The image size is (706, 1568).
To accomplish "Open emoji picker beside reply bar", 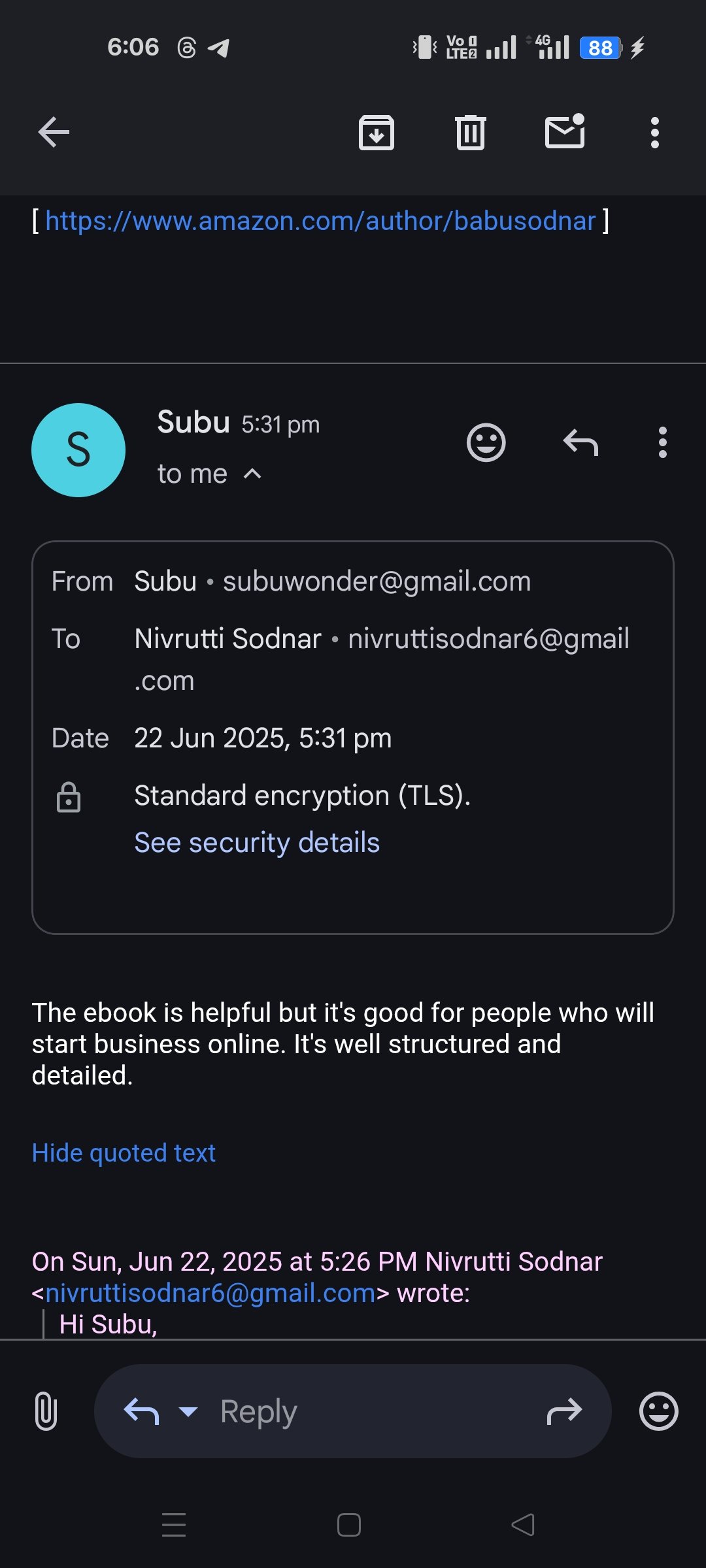I will (x=658, y=1411).
